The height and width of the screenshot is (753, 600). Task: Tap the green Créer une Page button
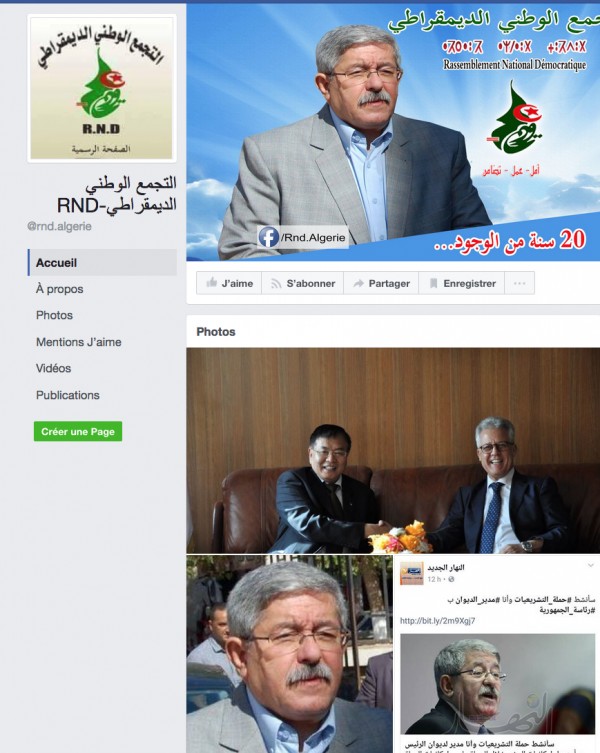point(78,432)
